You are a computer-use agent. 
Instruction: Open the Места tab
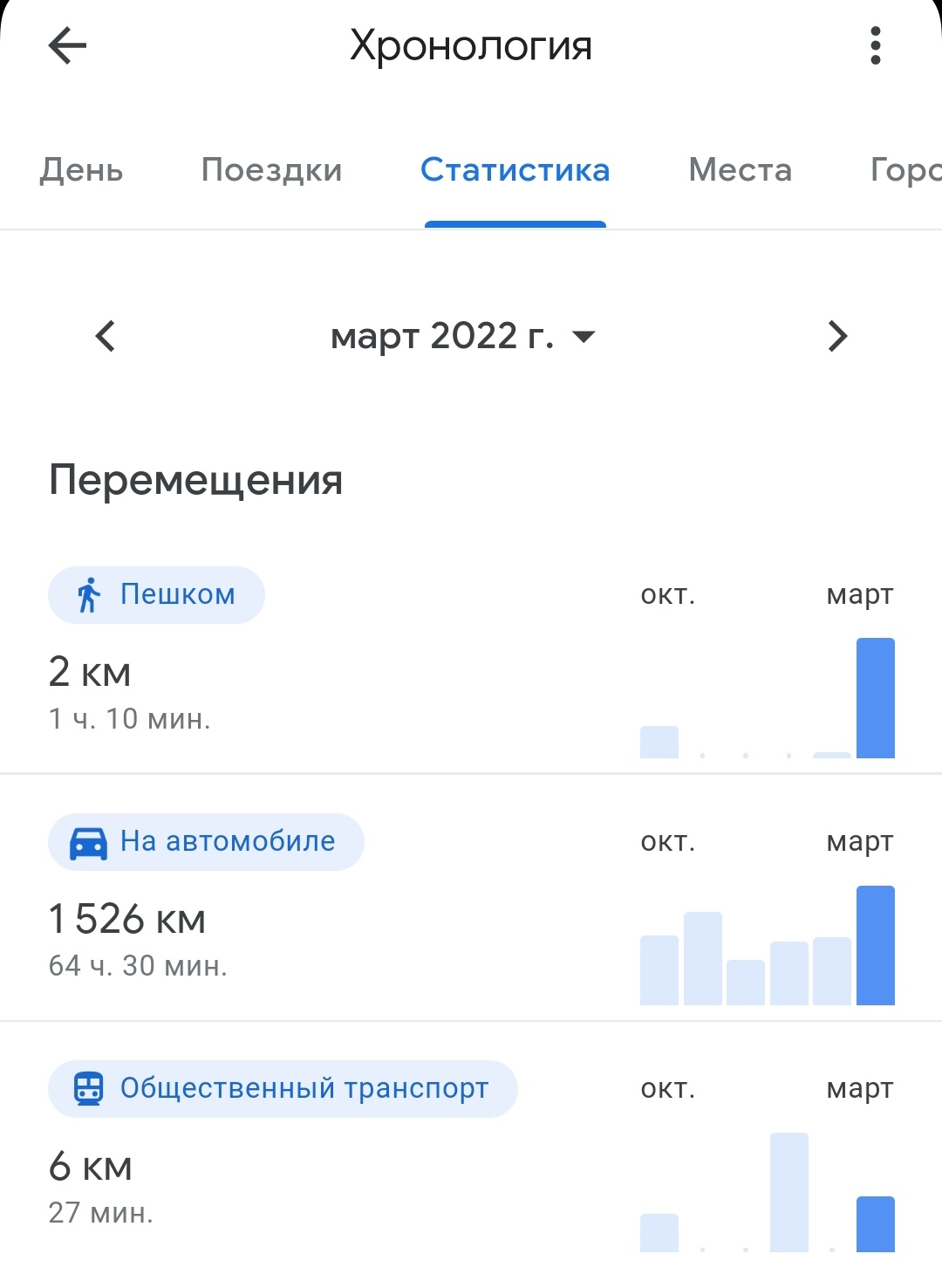(x=740, y=170)
